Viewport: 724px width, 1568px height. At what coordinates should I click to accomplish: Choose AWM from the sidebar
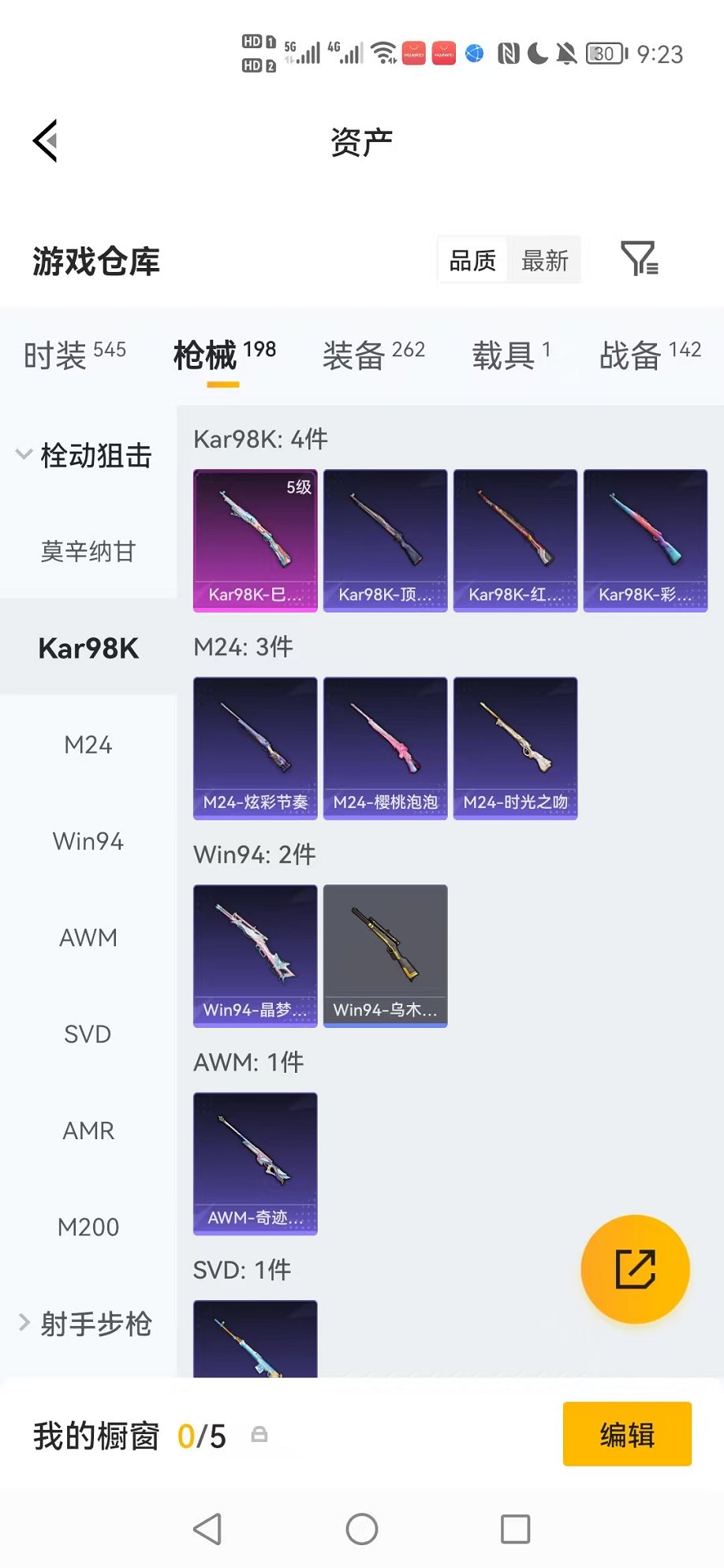click(88, 937)
